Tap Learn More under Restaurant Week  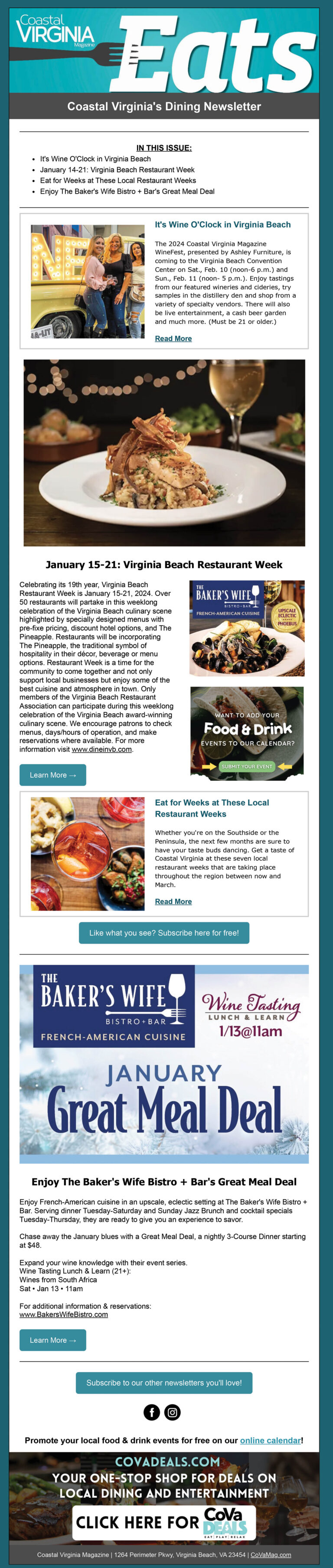pyautogui.click(x=53, y=775)
